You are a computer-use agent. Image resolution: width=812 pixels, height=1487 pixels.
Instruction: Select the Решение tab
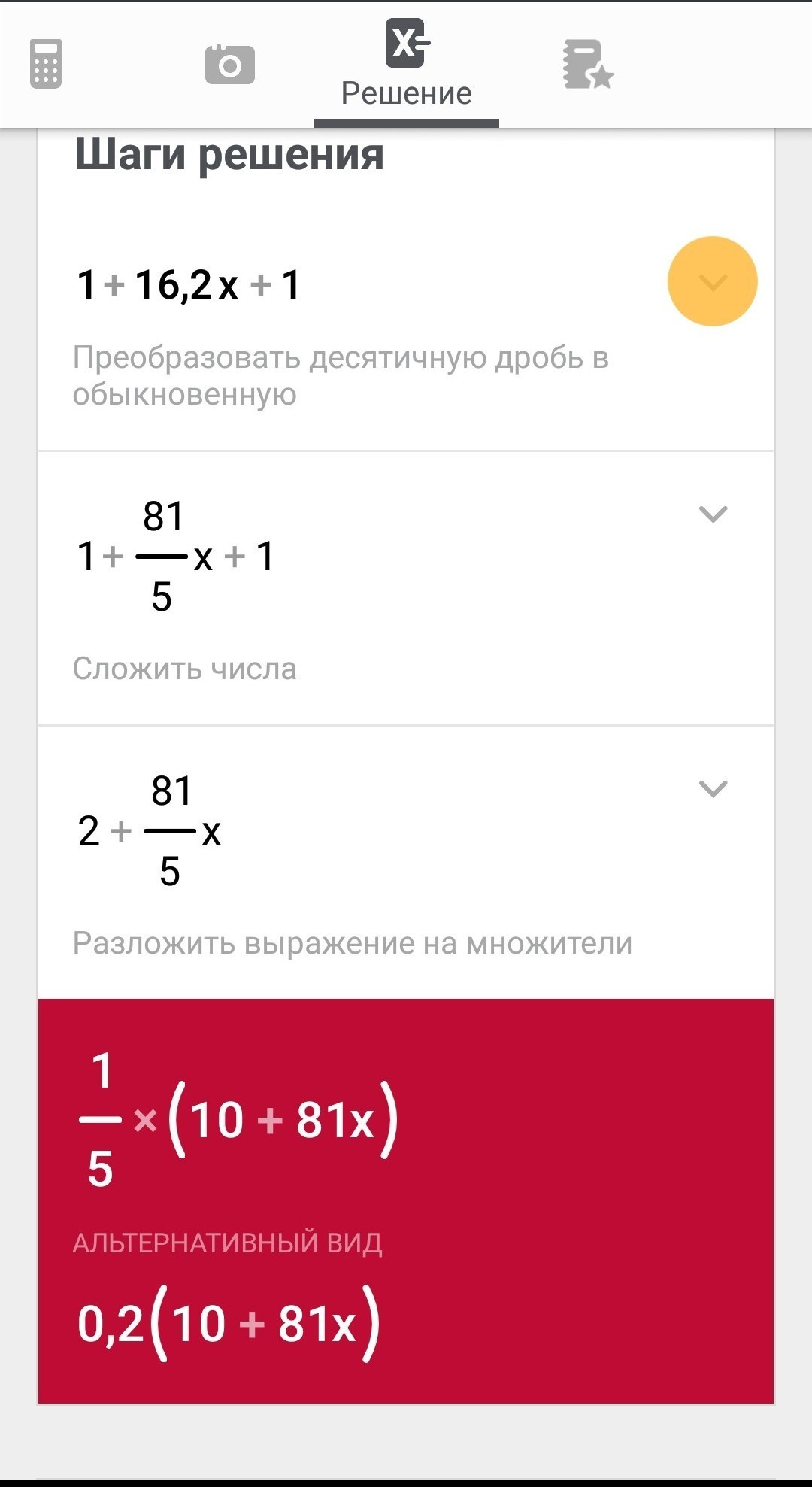(x=407, y=65)
